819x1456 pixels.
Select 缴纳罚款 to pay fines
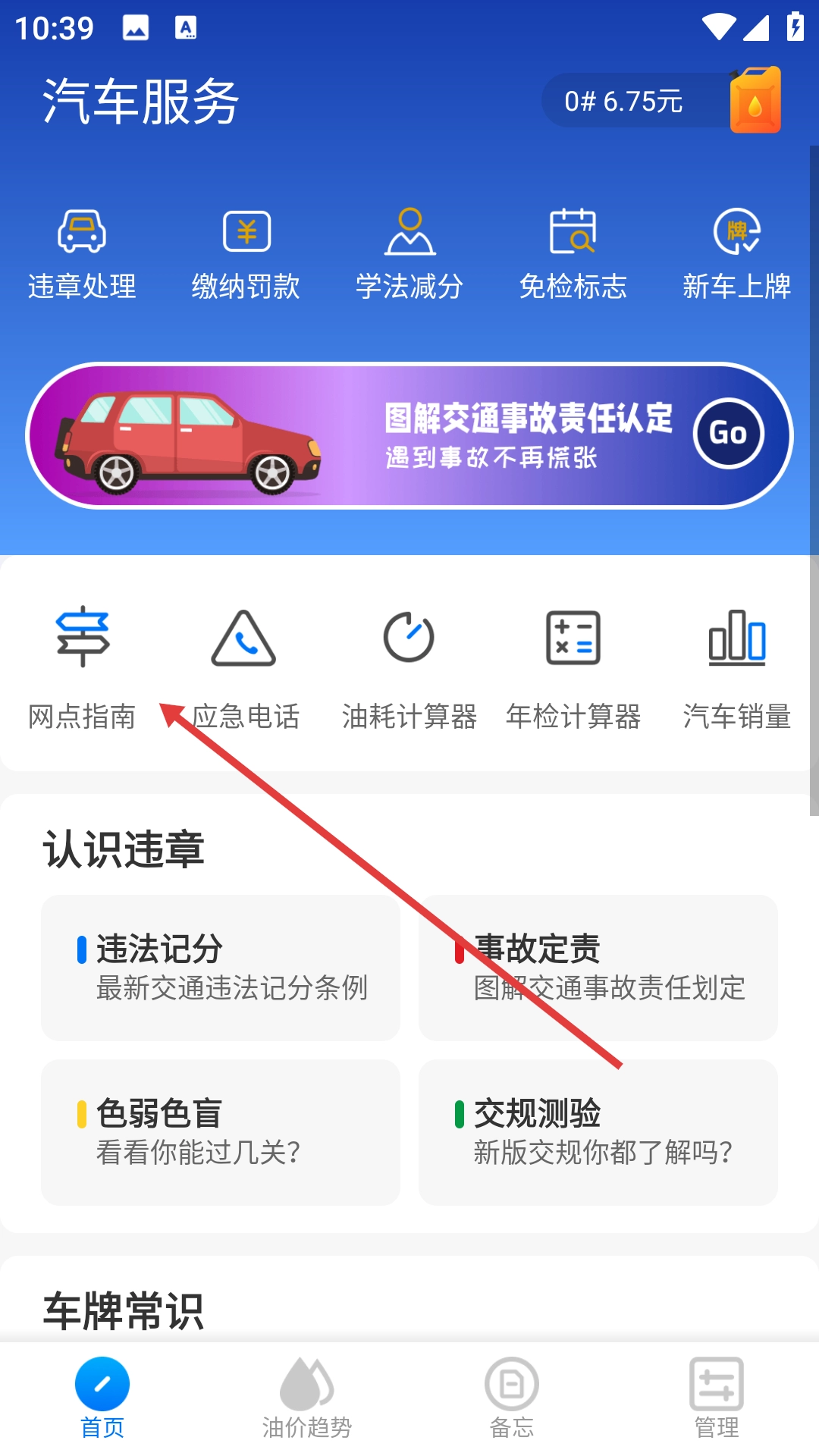pyautogui.click(x=246, y=255)
